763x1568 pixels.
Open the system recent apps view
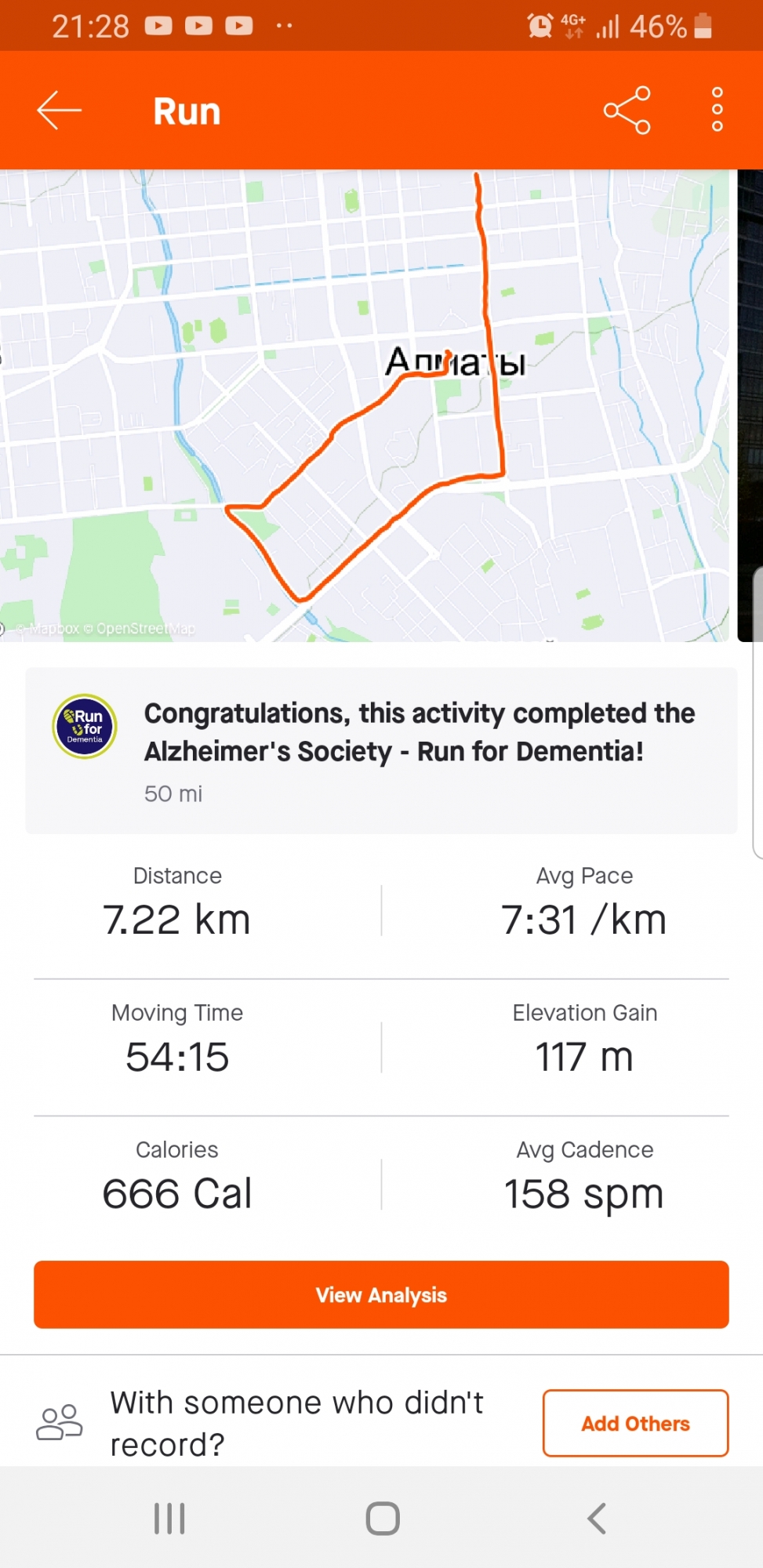point(169,1519)
